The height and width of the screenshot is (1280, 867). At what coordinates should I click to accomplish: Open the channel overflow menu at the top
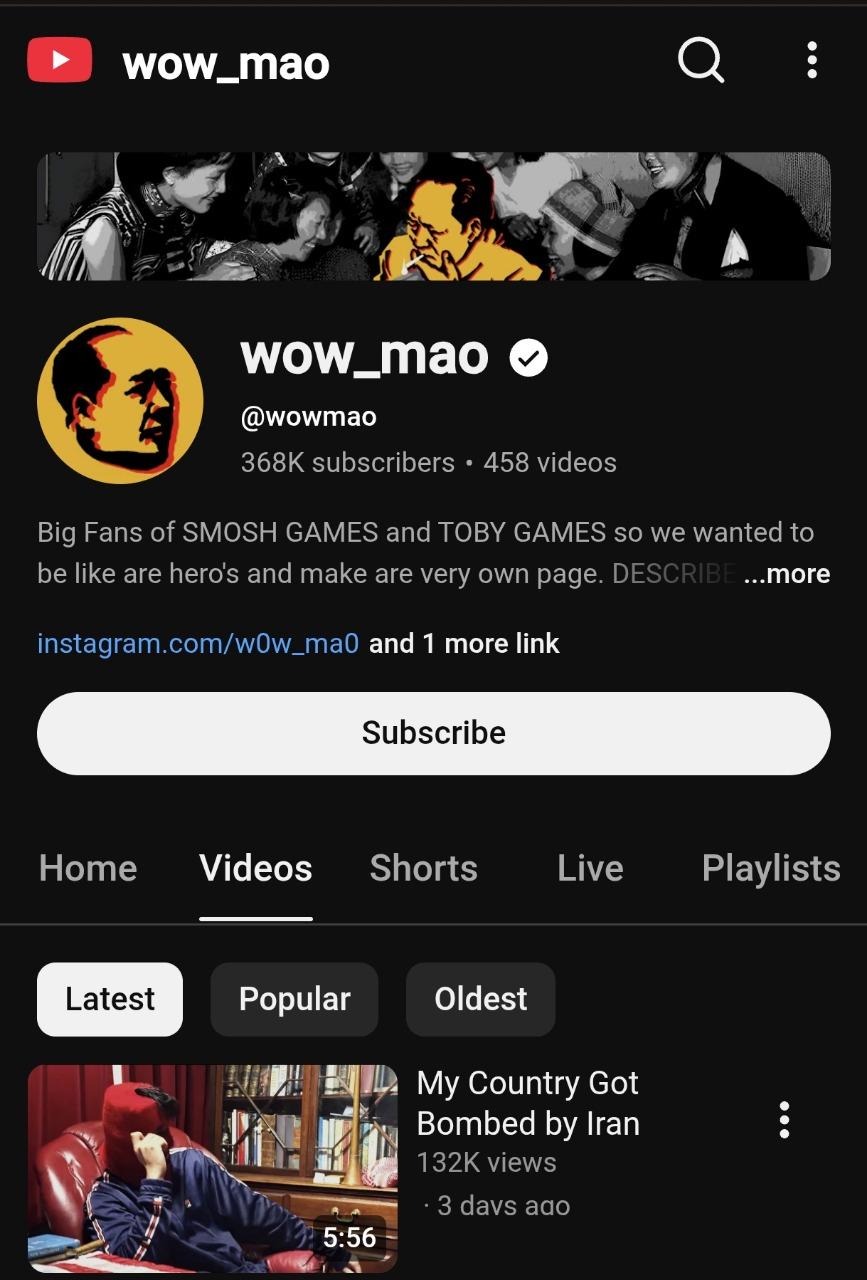point(812,61)
